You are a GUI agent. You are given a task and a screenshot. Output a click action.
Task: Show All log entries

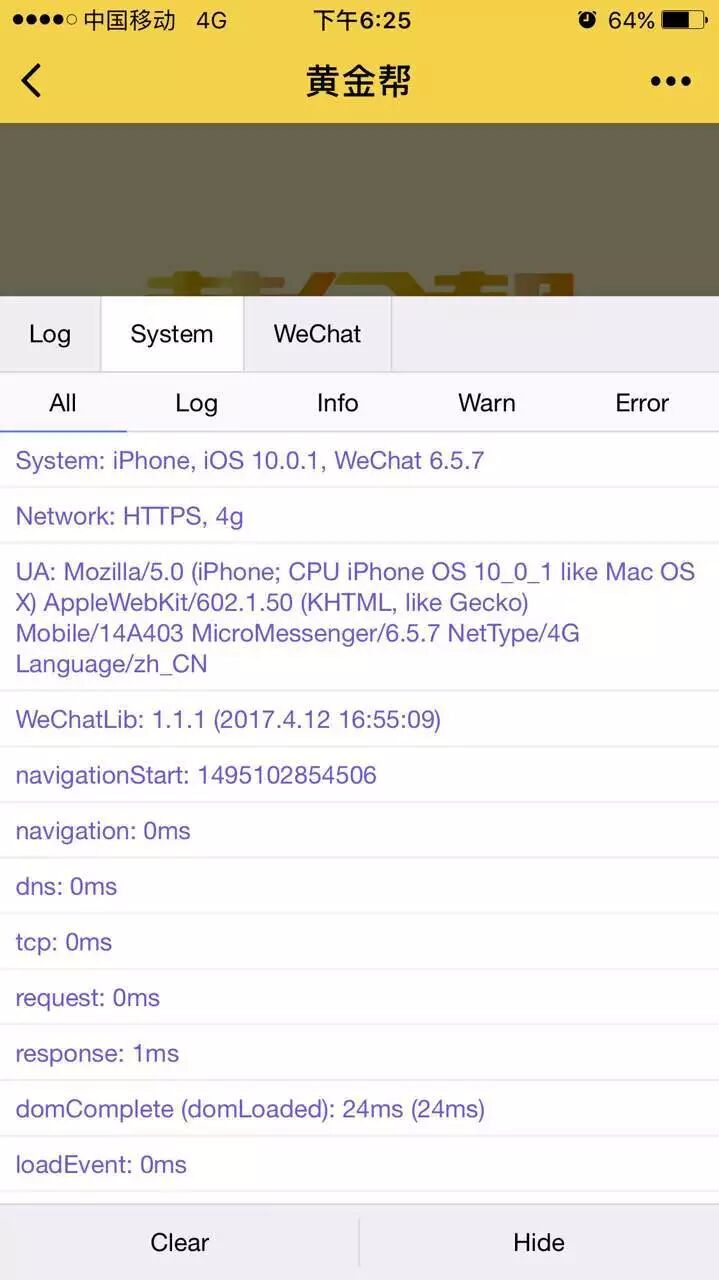[63, 403]
